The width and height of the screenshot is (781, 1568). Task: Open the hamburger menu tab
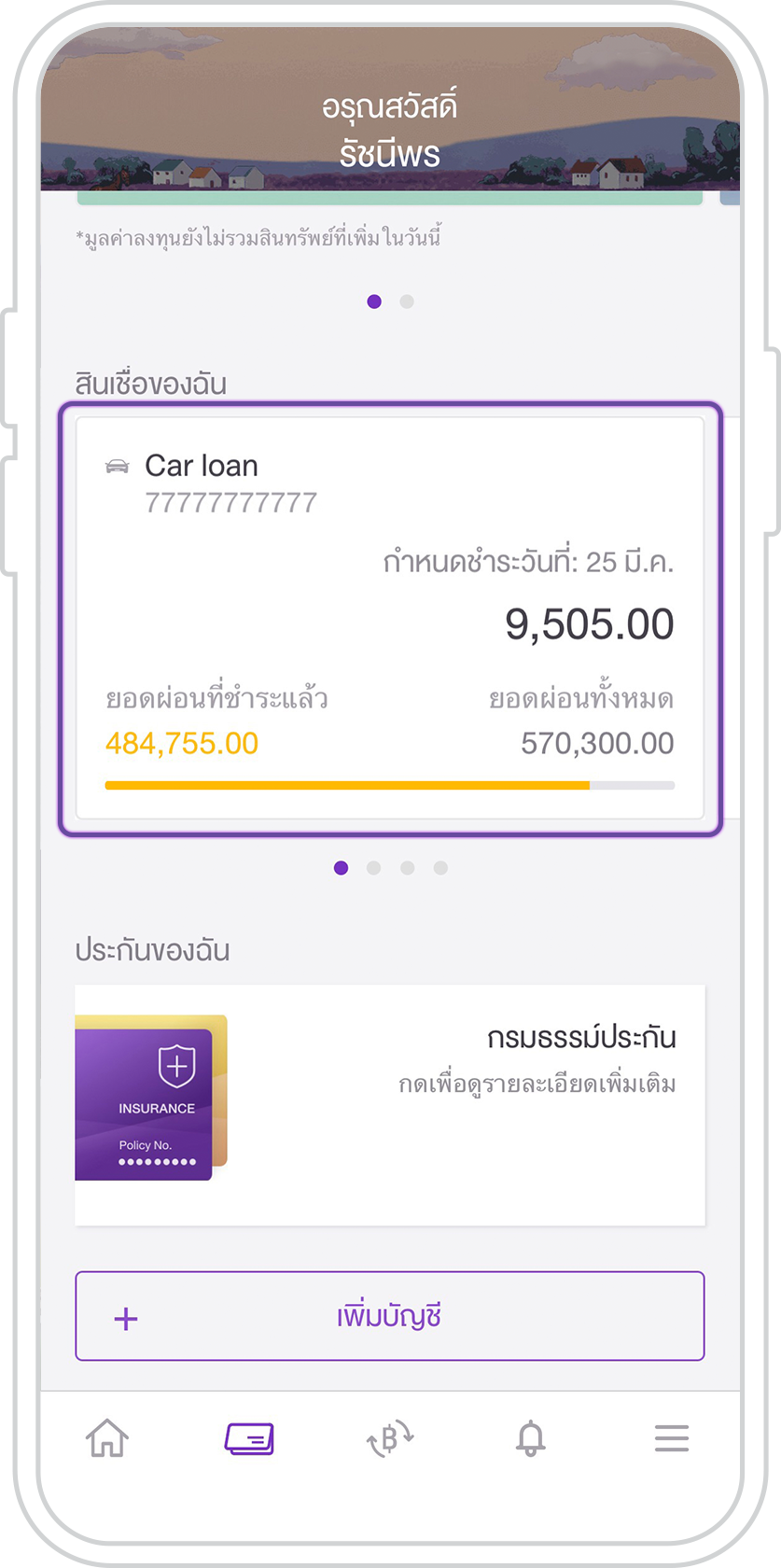671,1438
